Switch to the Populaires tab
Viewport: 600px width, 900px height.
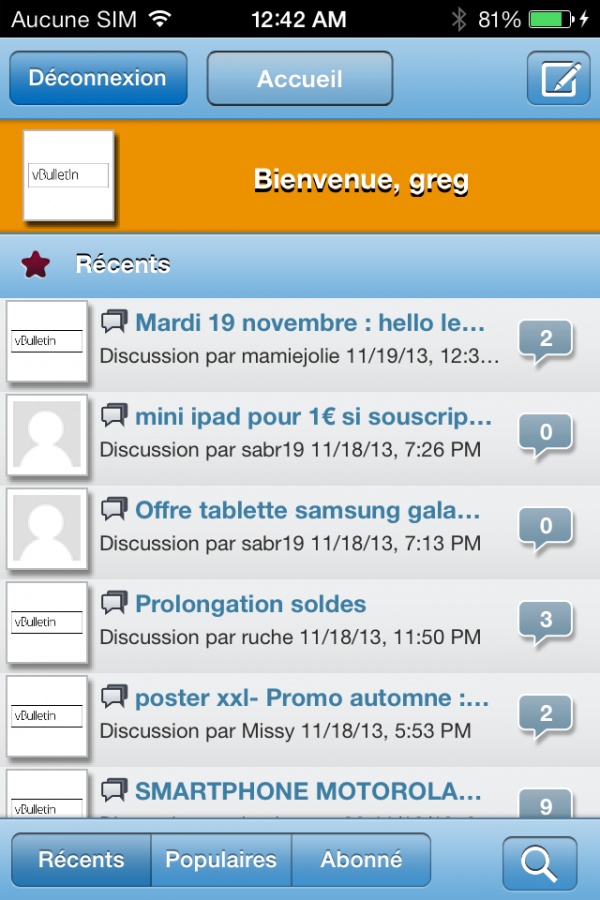click(221, 860)
